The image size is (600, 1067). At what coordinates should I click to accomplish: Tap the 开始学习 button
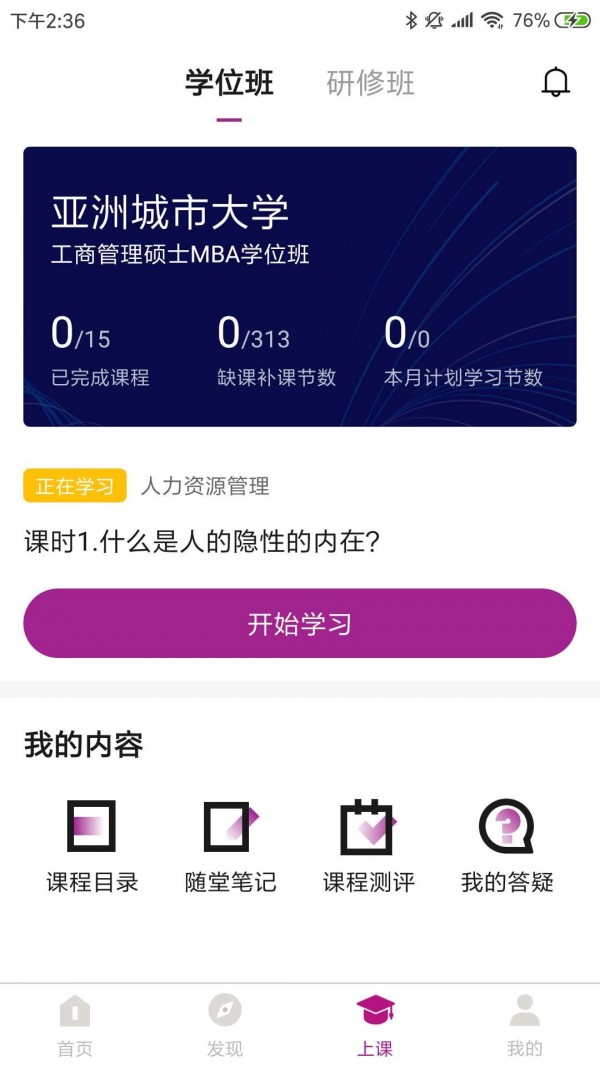(x=300, y=624)
